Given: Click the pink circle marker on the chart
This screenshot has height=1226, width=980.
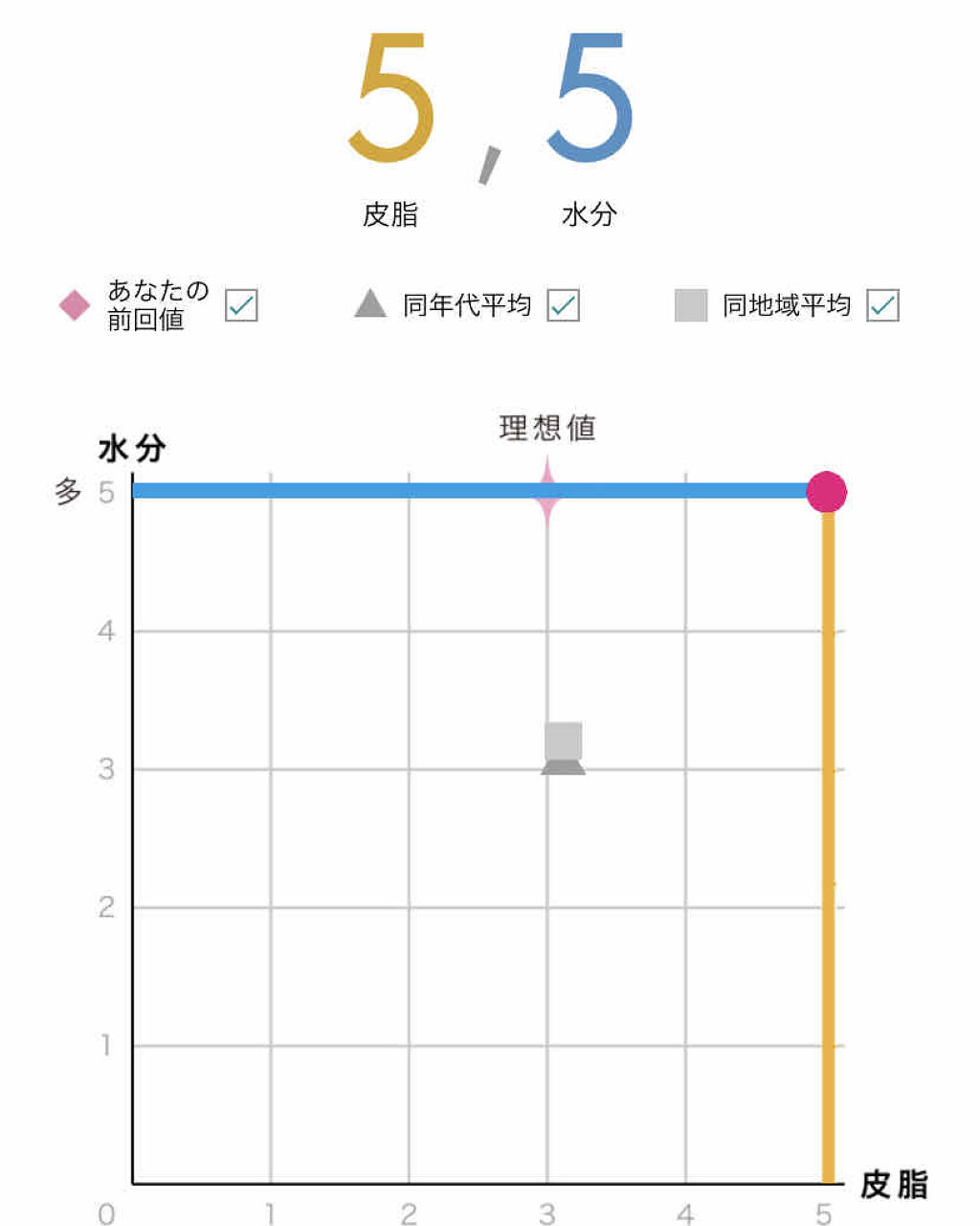Looking at the screenshot, I should click(829, 492).
